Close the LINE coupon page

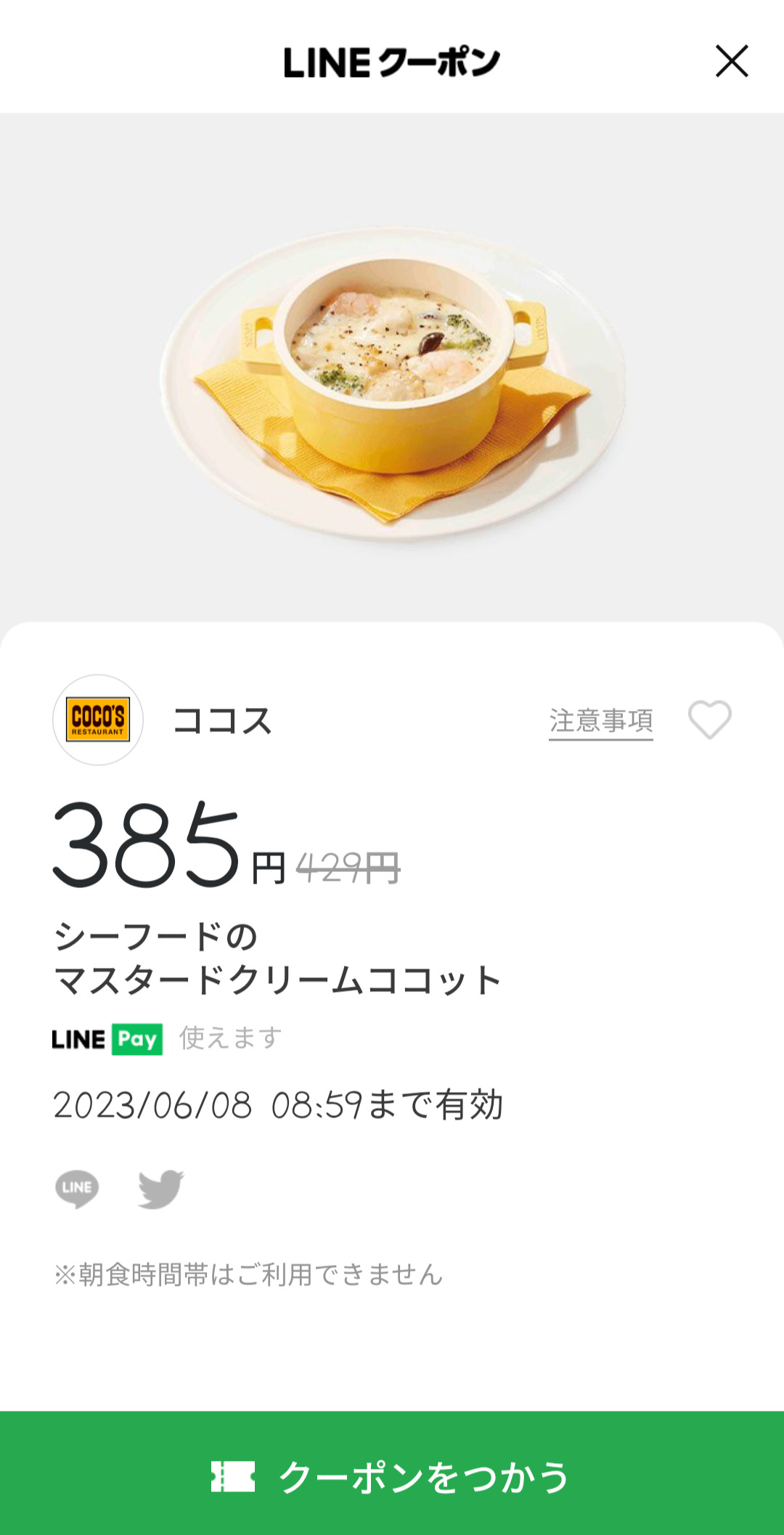pyautogui.click(x=732, y=61)
